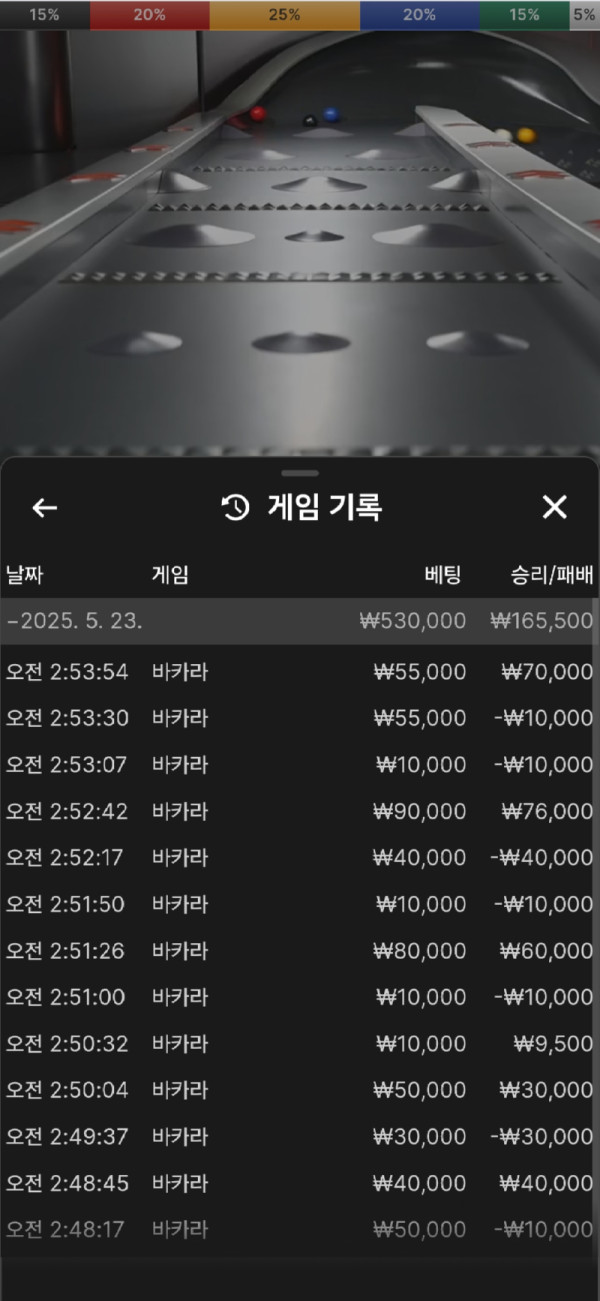This screenshot has width=600, height=1301.
Task: Select the 오전 2:51:00 바카라 entry
Action: pos(299,997)
